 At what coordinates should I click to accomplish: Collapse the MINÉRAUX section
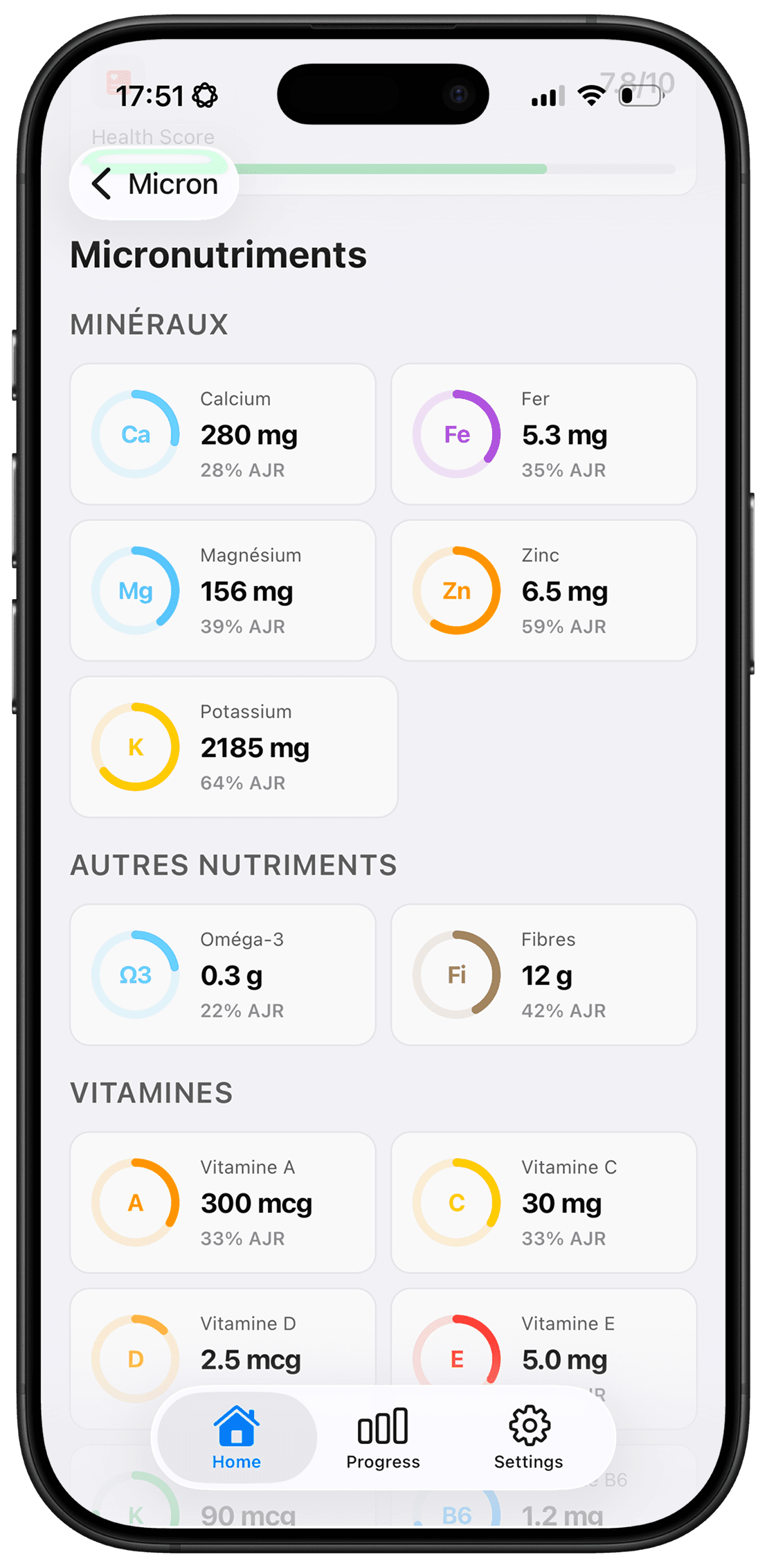tap(150, 323)
